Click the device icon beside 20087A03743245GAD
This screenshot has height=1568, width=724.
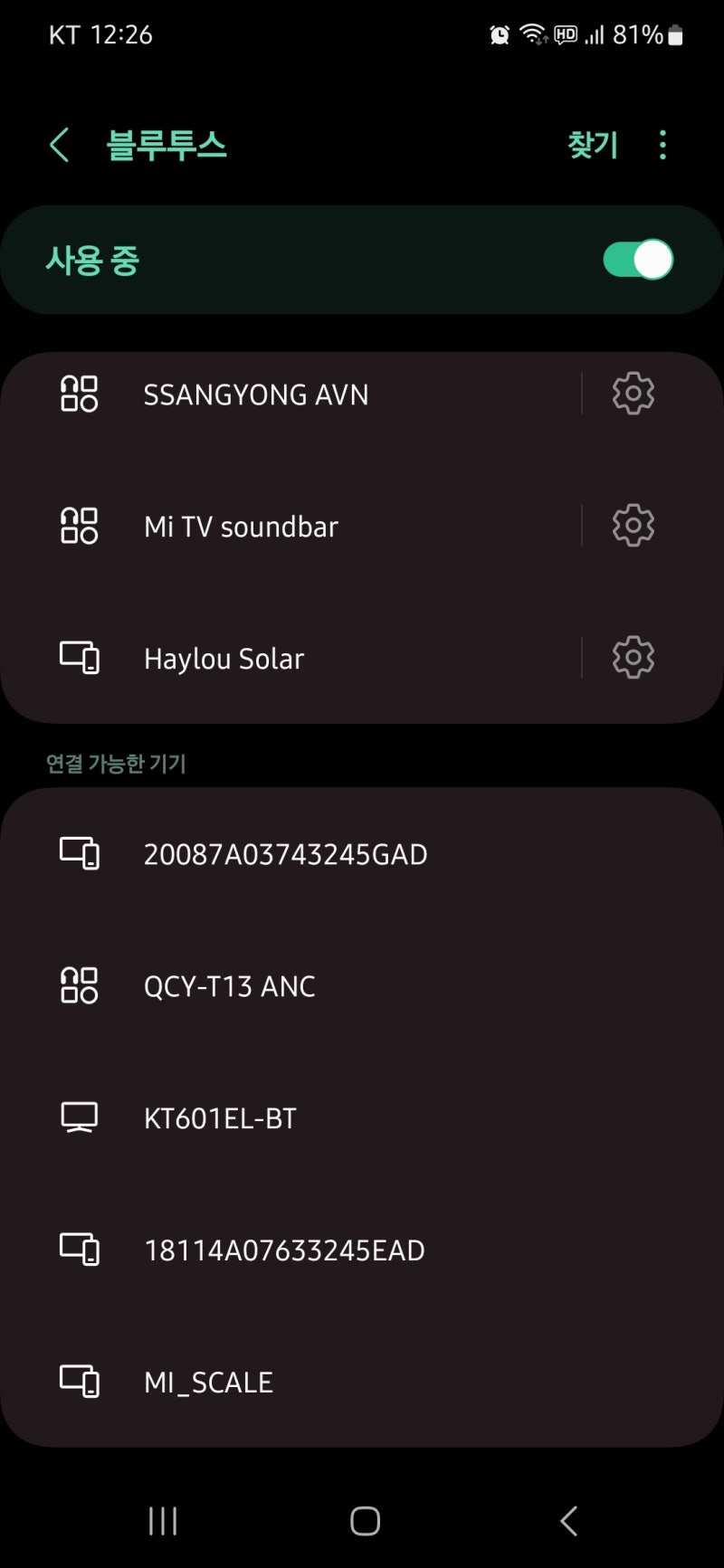[x=79, y=851]
